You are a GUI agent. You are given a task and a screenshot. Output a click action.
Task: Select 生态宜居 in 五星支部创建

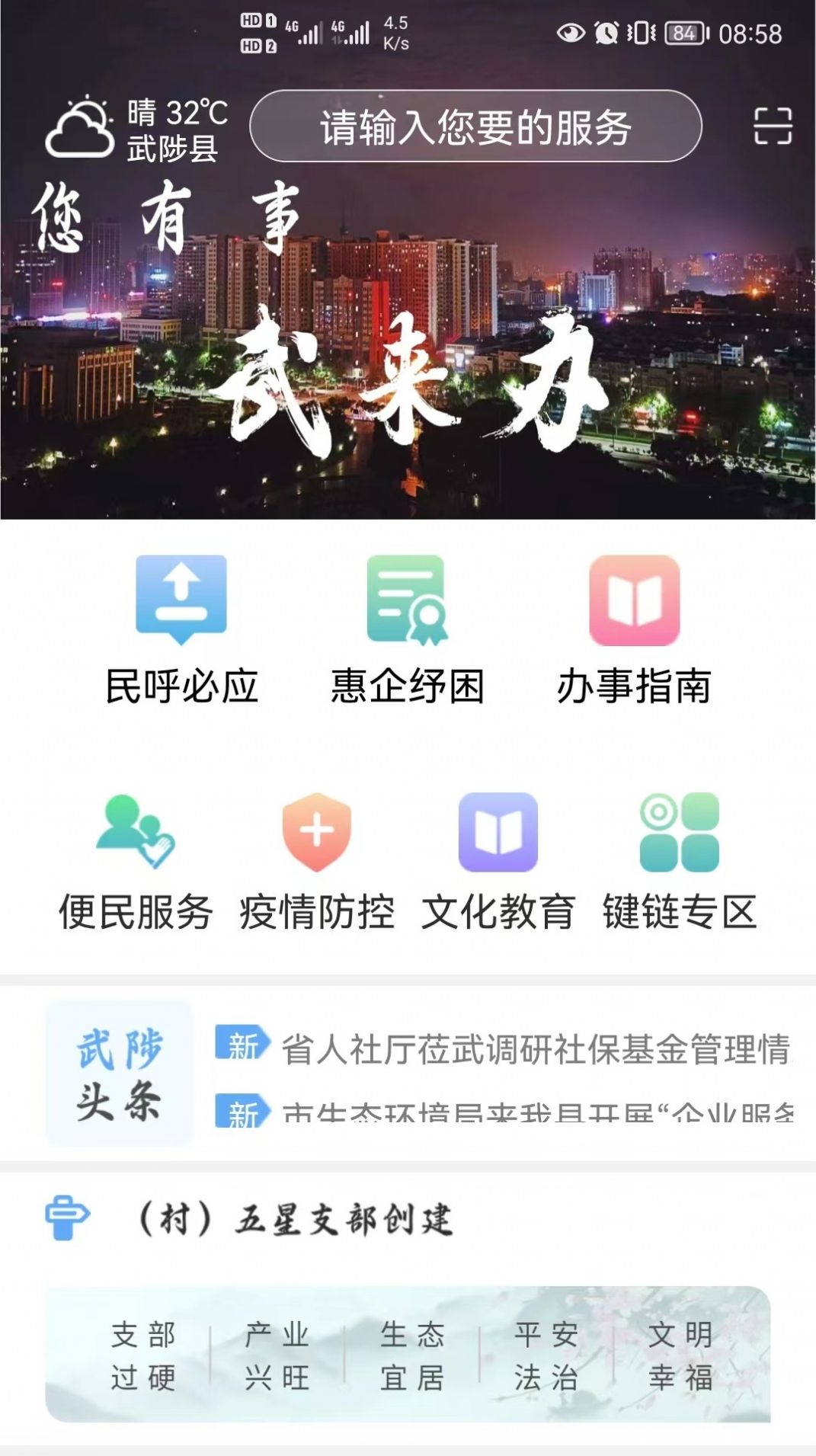(411, 1356)
